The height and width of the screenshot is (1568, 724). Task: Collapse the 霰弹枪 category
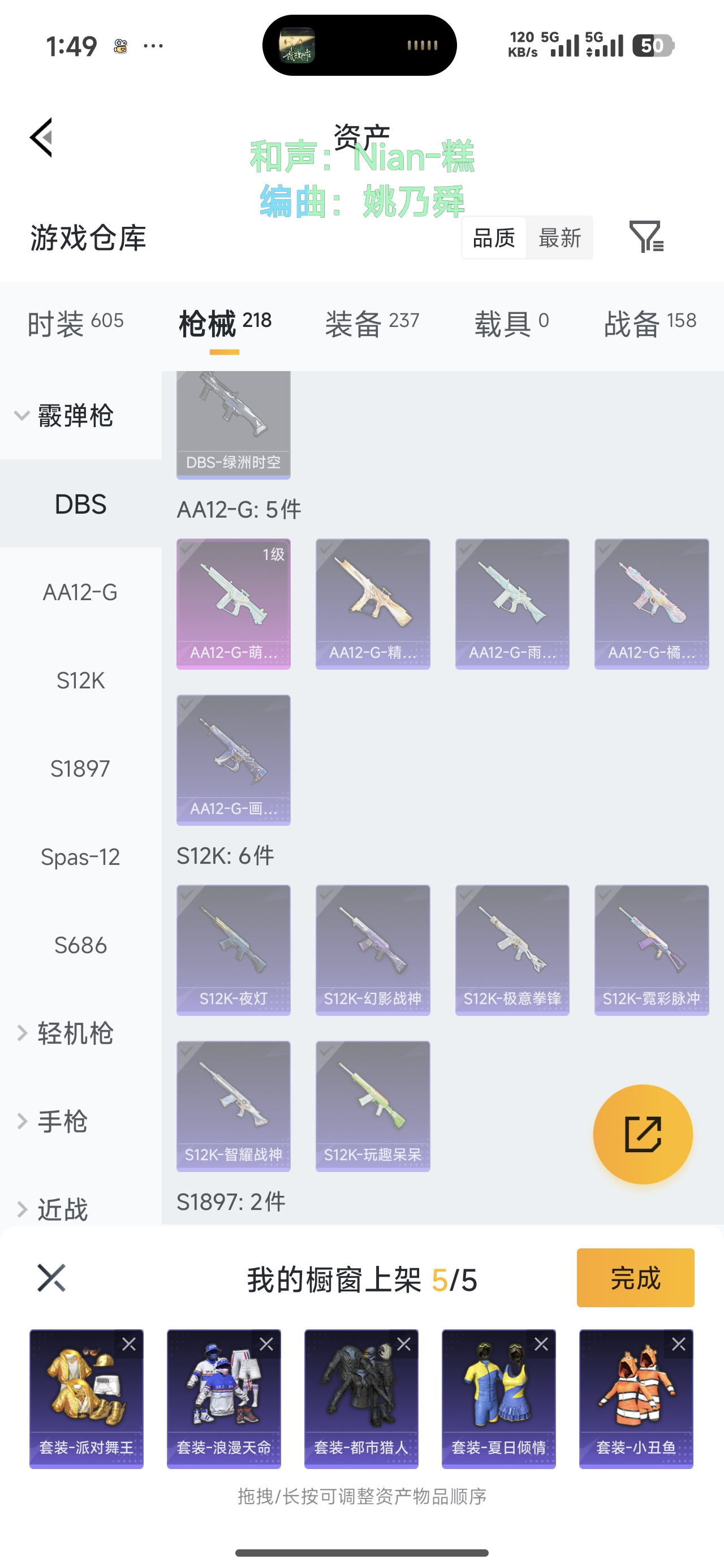[x=74, y=416]
